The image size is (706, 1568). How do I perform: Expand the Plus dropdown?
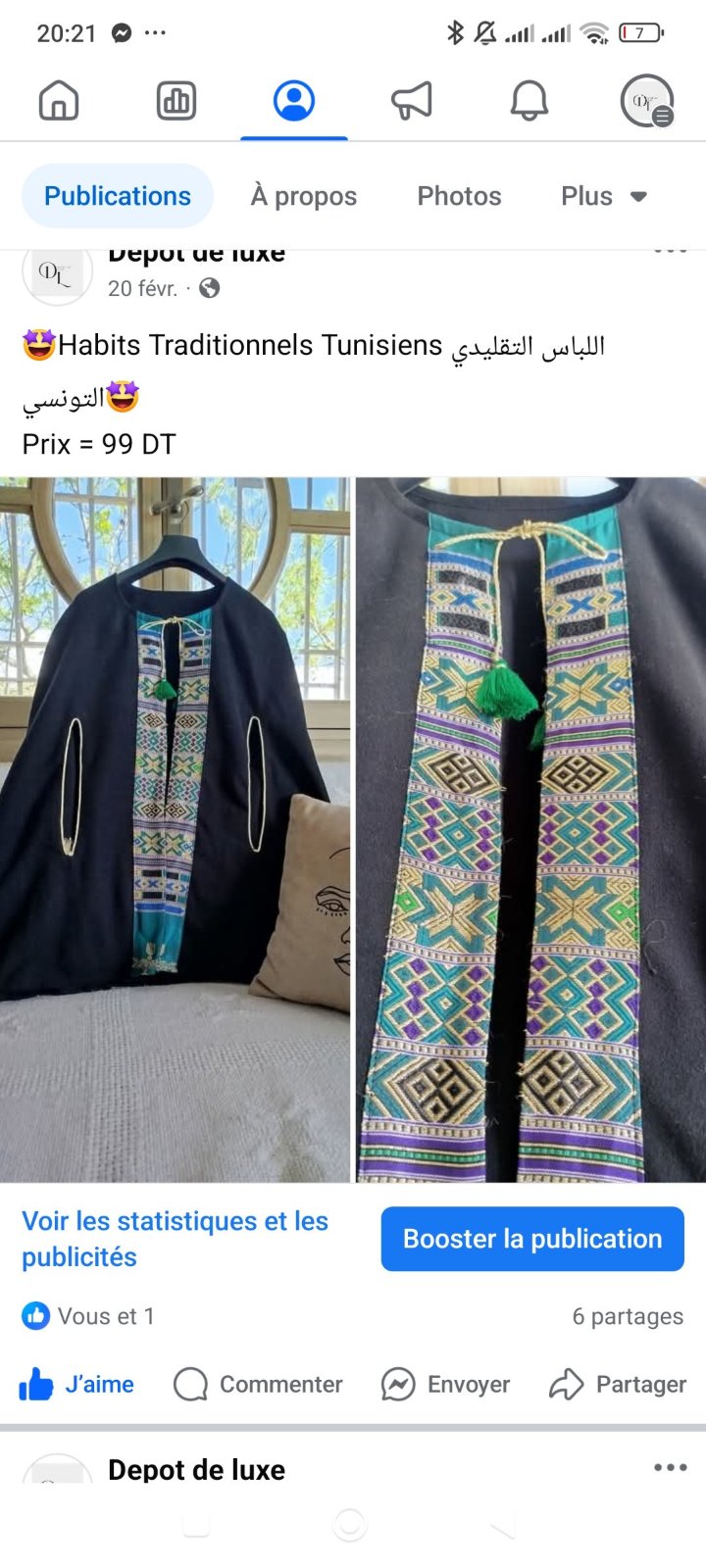point(604,196)
